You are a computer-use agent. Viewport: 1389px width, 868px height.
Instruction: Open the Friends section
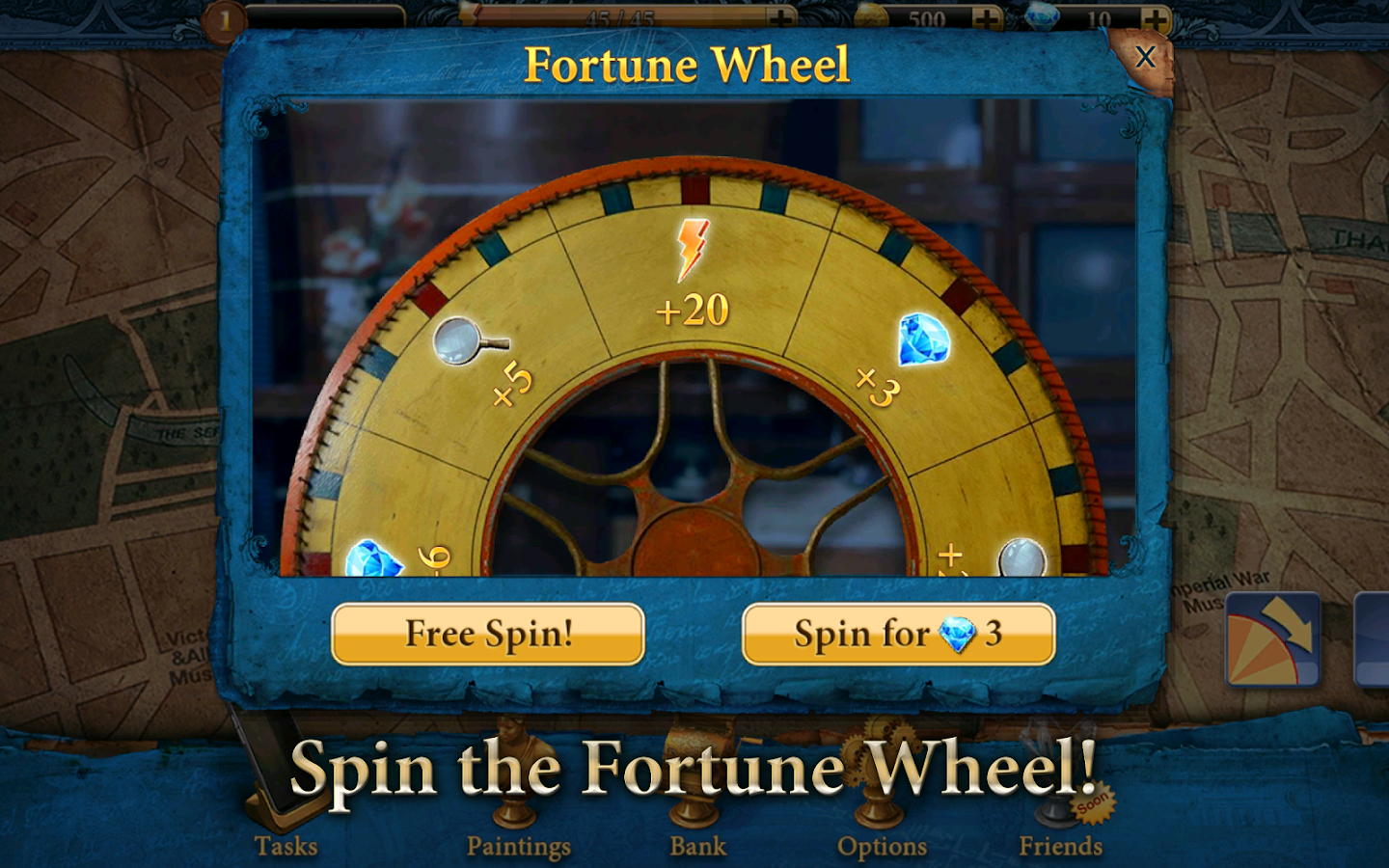(1061, 846)
